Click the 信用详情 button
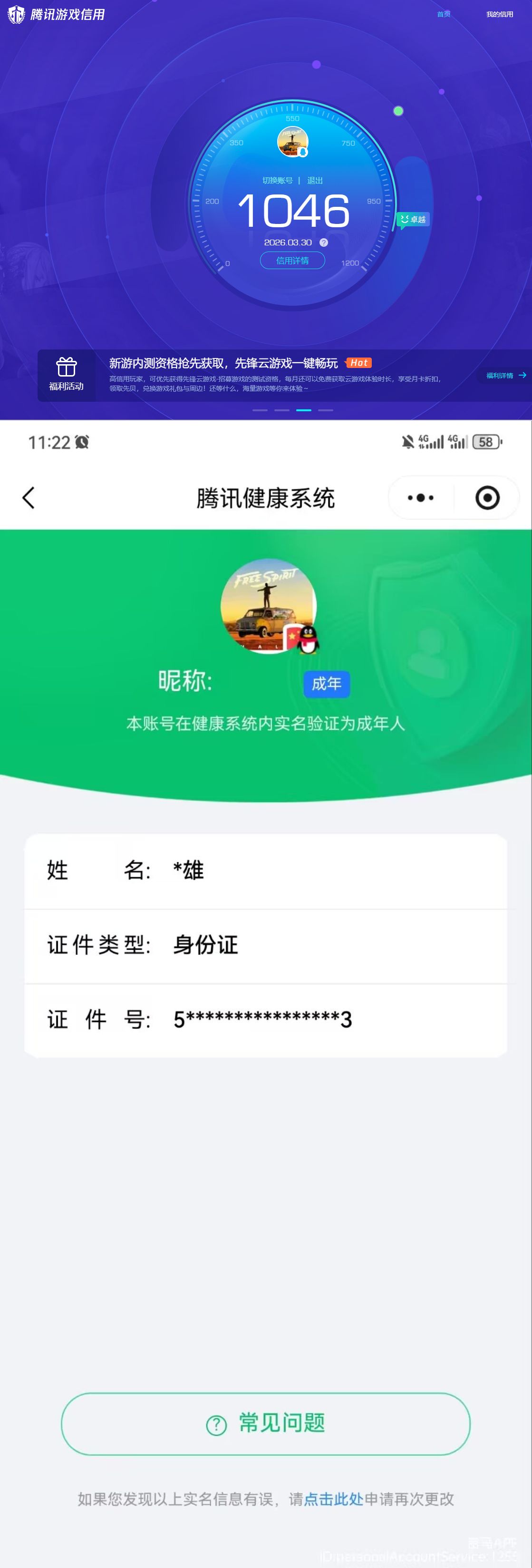Screen dimensions: 532x1568 coord(293,261)
